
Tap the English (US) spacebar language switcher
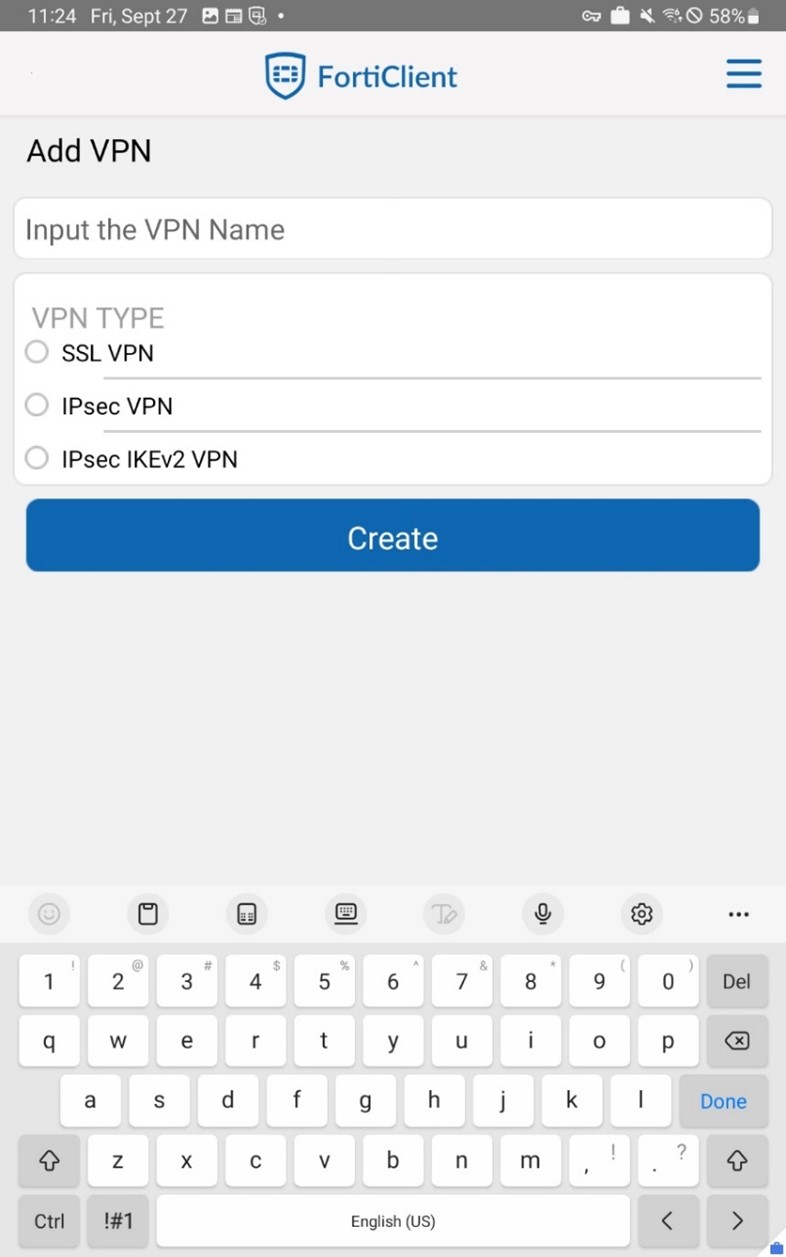(x=393, y=1221)
